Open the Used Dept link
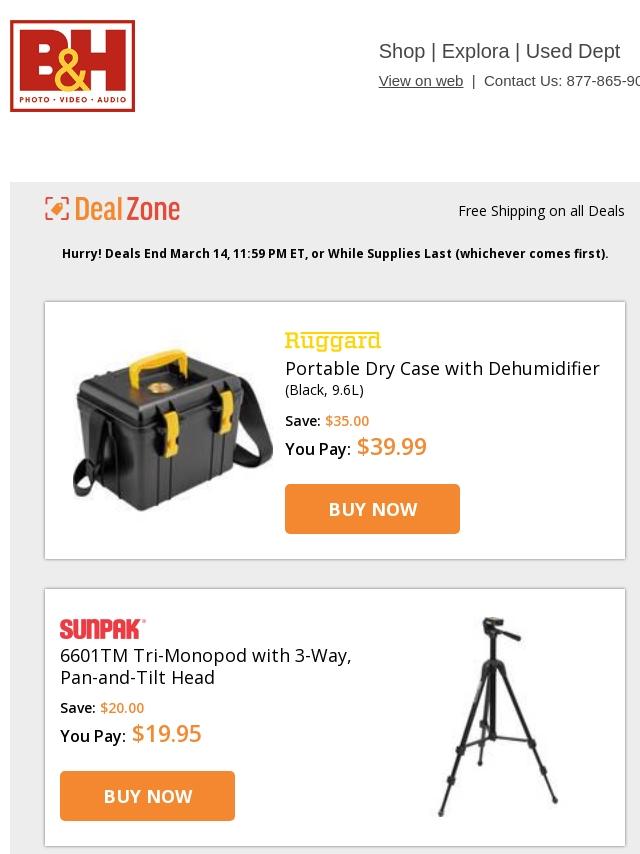 [572, 51]
